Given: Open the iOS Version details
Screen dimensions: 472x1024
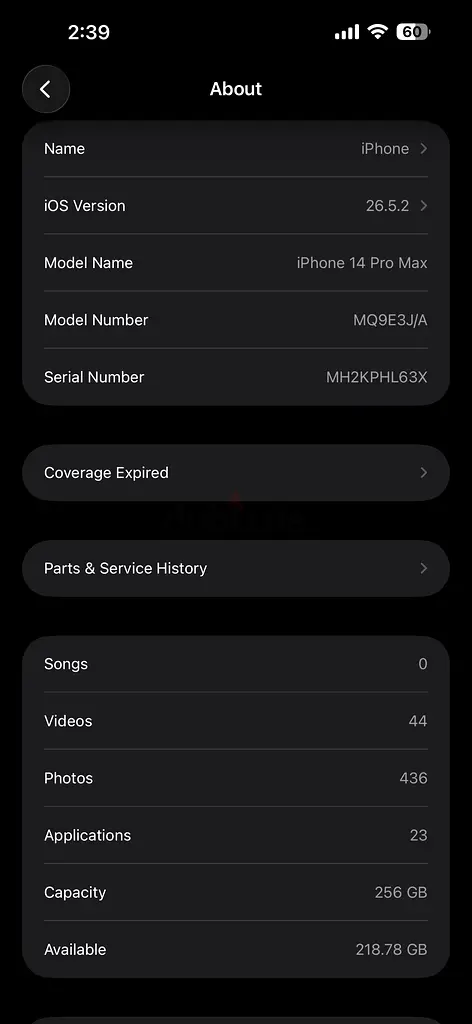Looking at the screenshot, I should [236, 206].
